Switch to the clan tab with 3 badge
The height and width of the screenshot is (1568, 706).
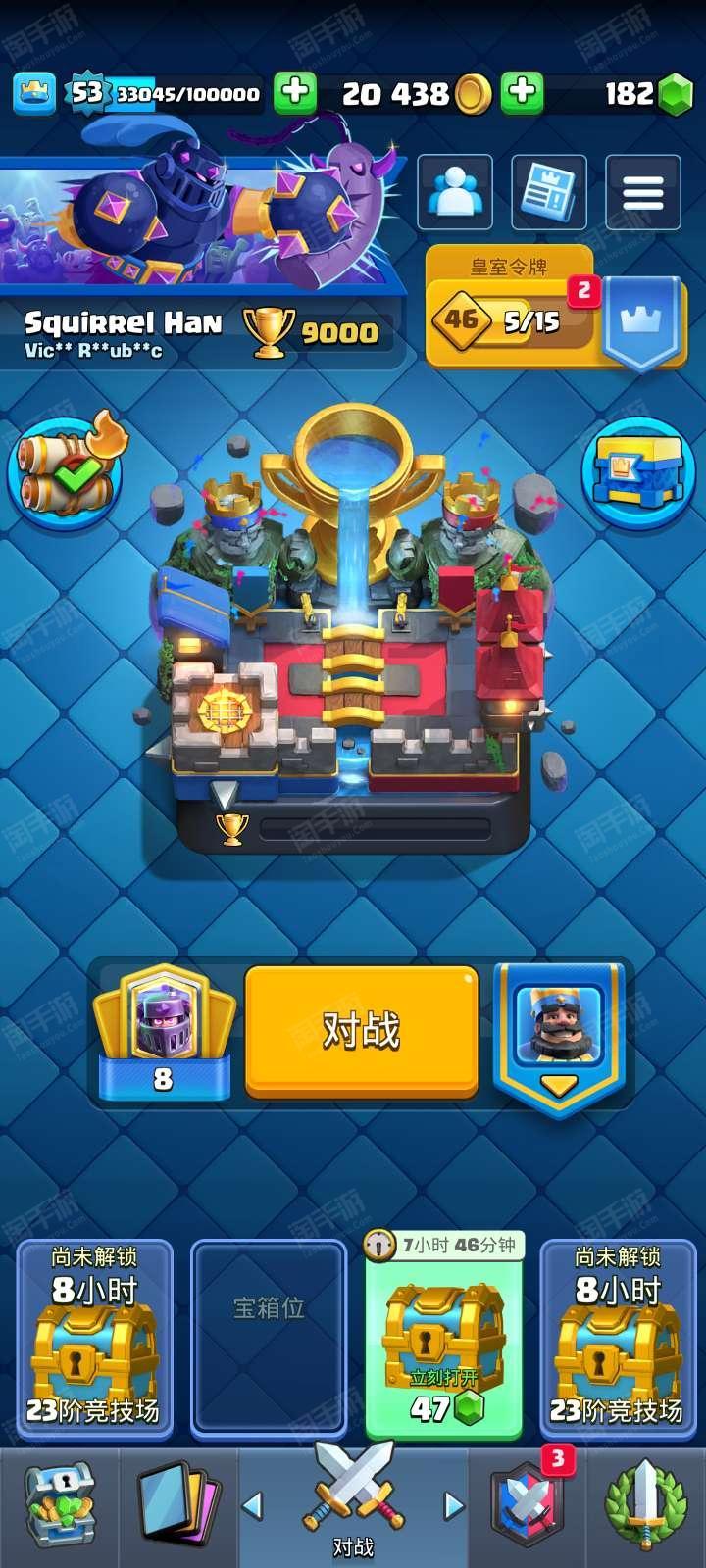[528, 1507]
